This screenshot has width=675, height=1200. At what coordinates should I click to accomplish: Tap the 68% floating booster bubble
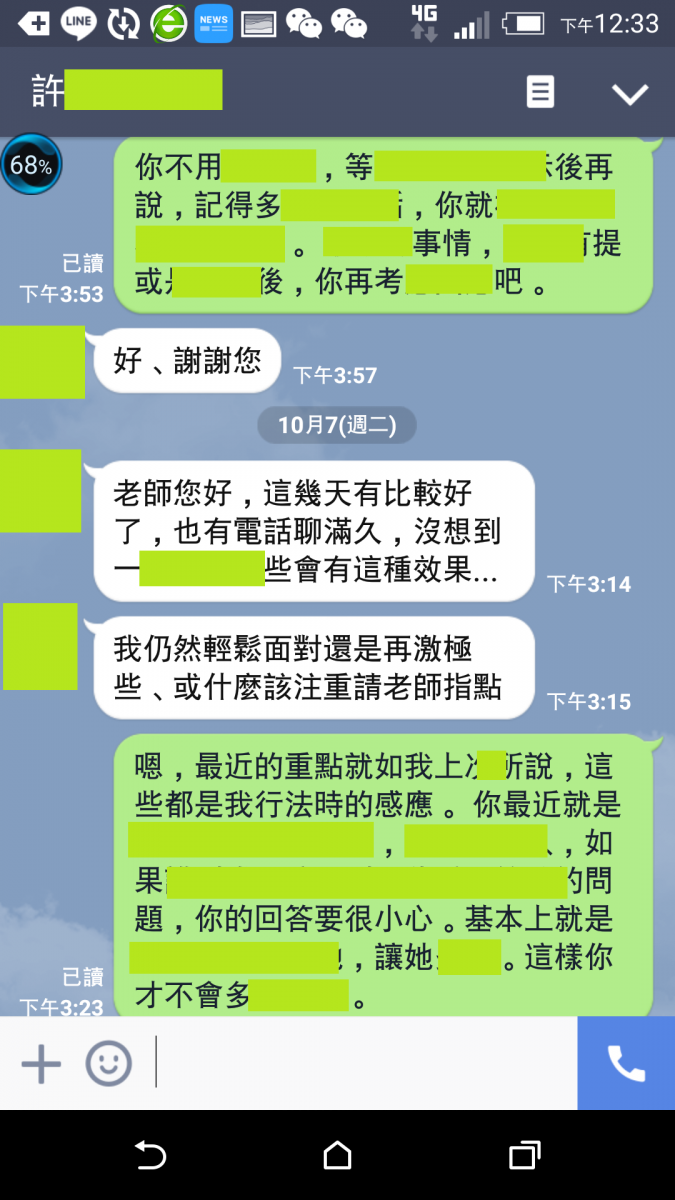click(x=30, y=165)
